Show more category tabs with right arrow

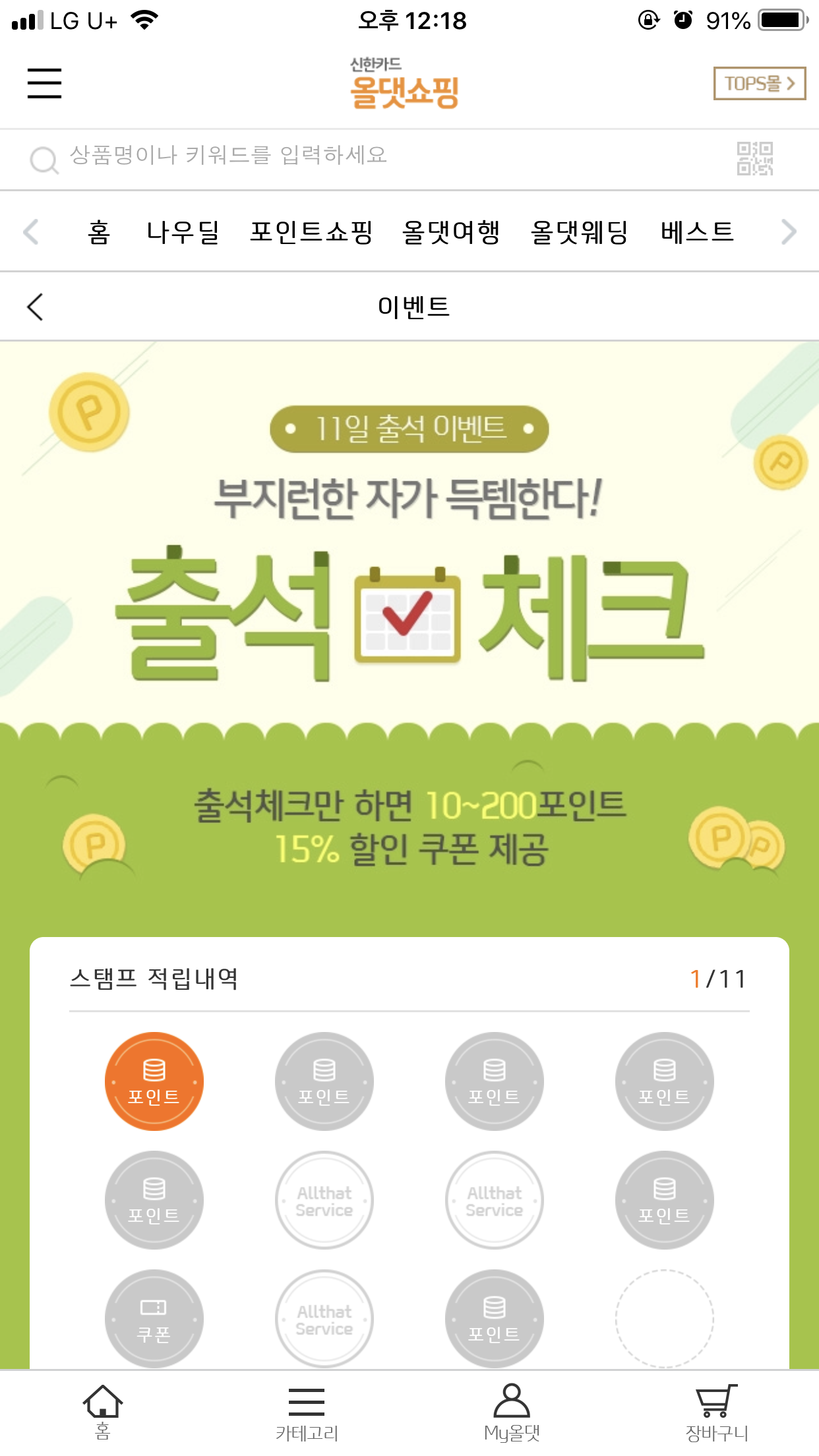(788, 232)
